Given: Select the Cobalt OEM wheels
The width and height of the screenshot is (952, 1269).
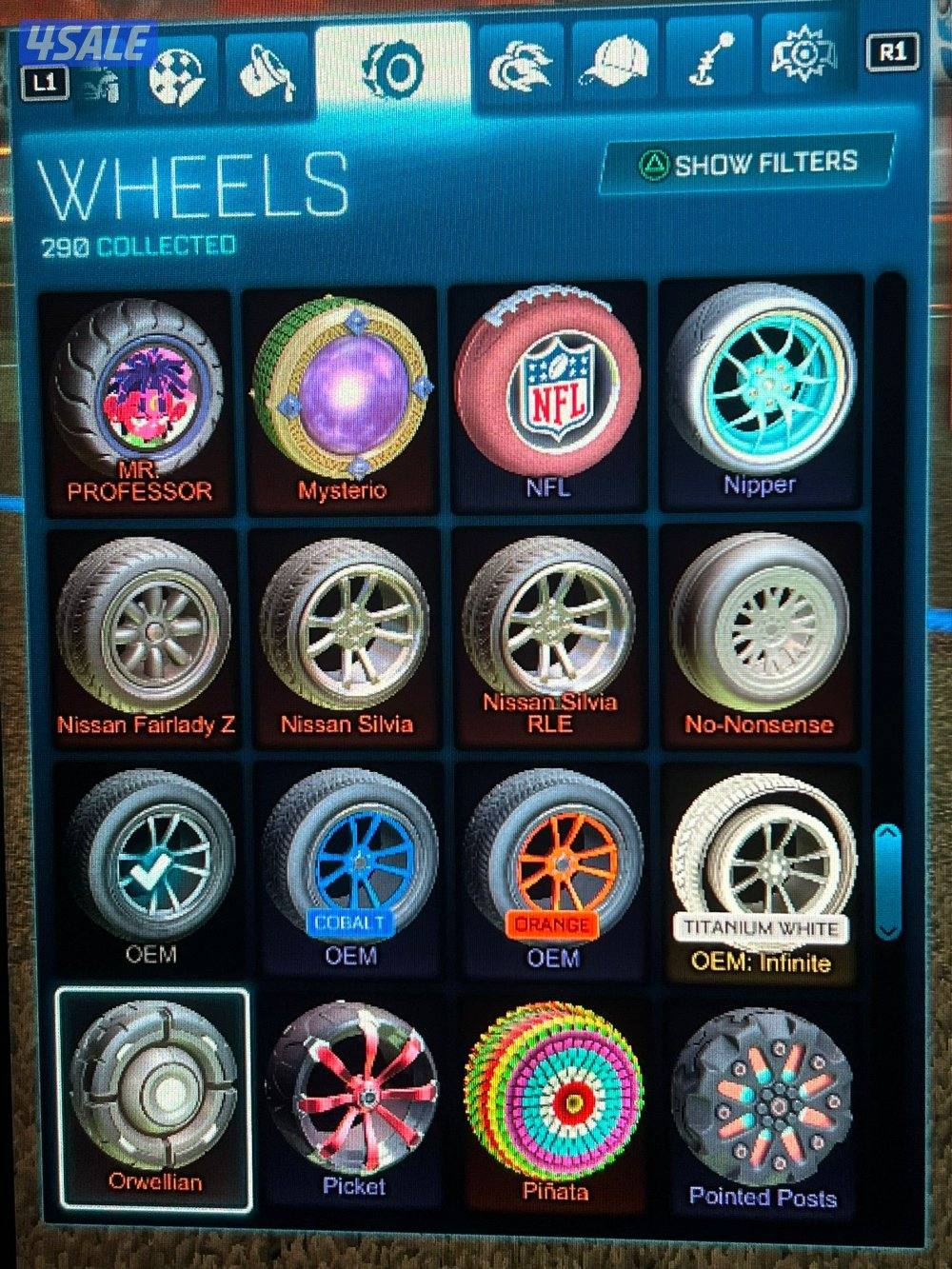Looking at the screenshot, I should click(x=350, y=864).
